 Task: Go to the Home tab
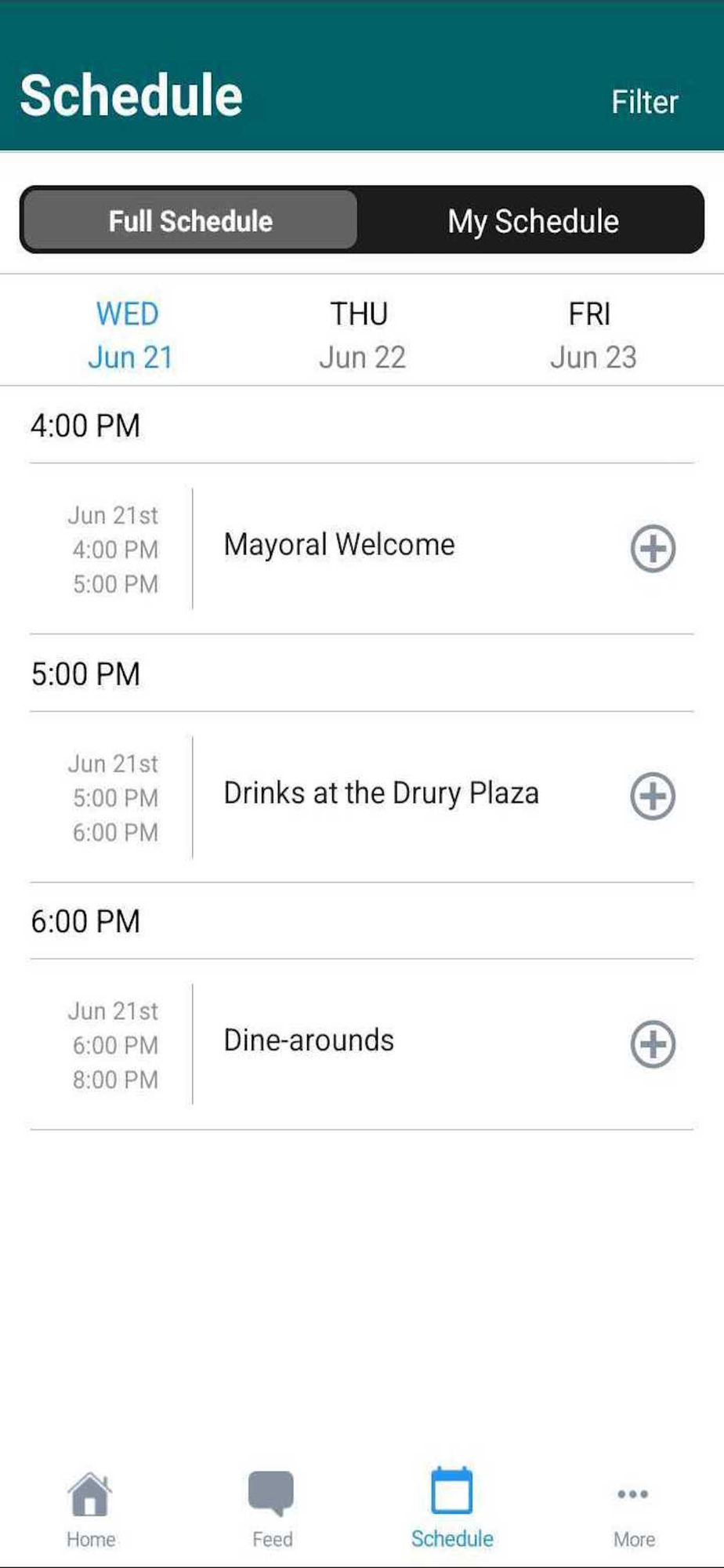tap(91, 1508)
